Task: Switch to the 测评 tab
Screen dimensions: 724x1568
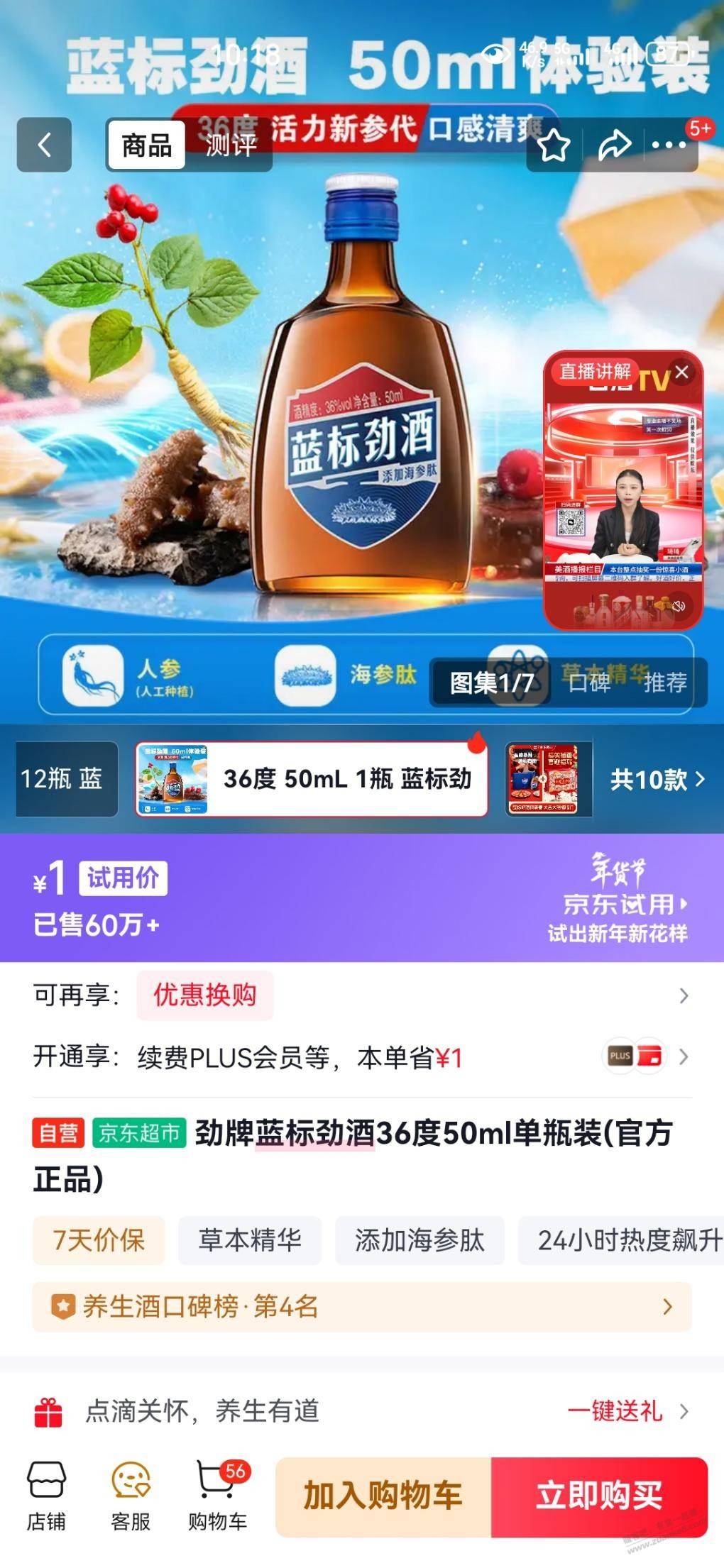Action: [231, 146]
